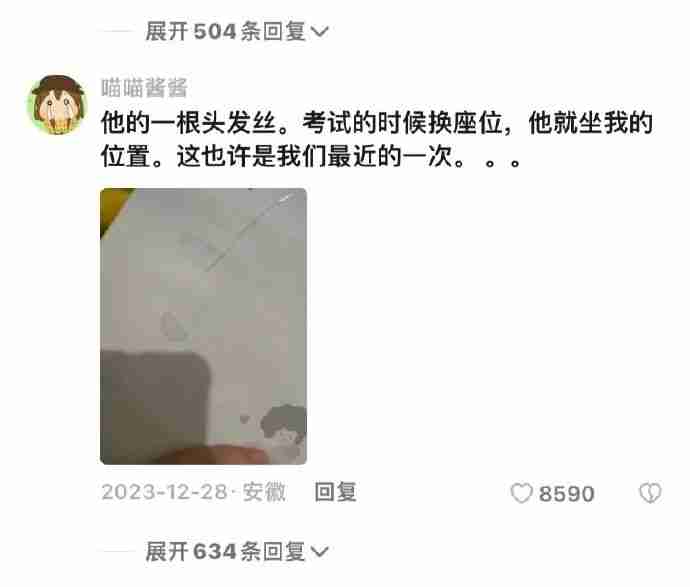
Task: Open 喵喵酱酱's profile avatar
Action: 53,105
